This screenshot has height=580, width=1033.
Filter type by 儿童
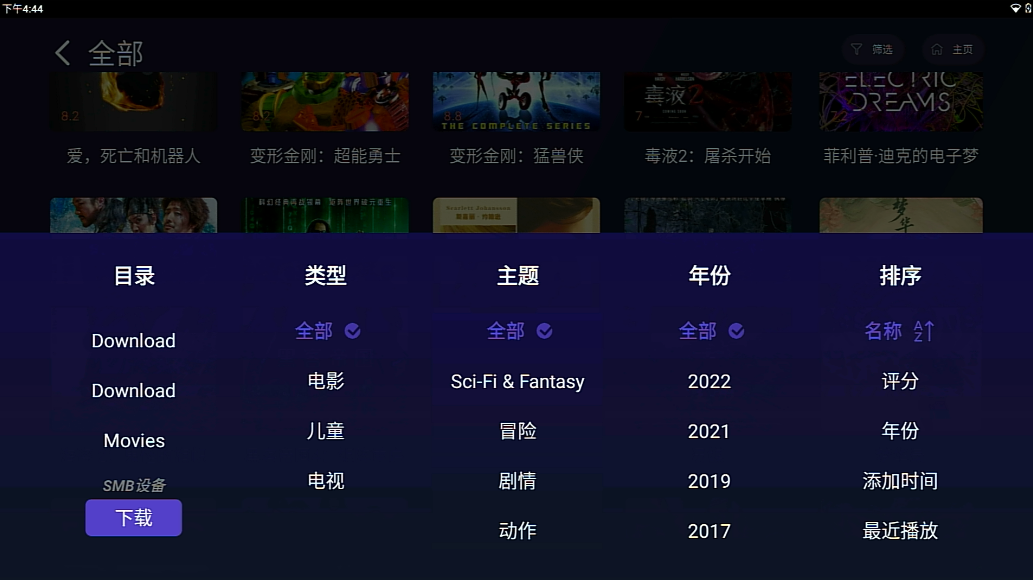(x=326, y=431)
